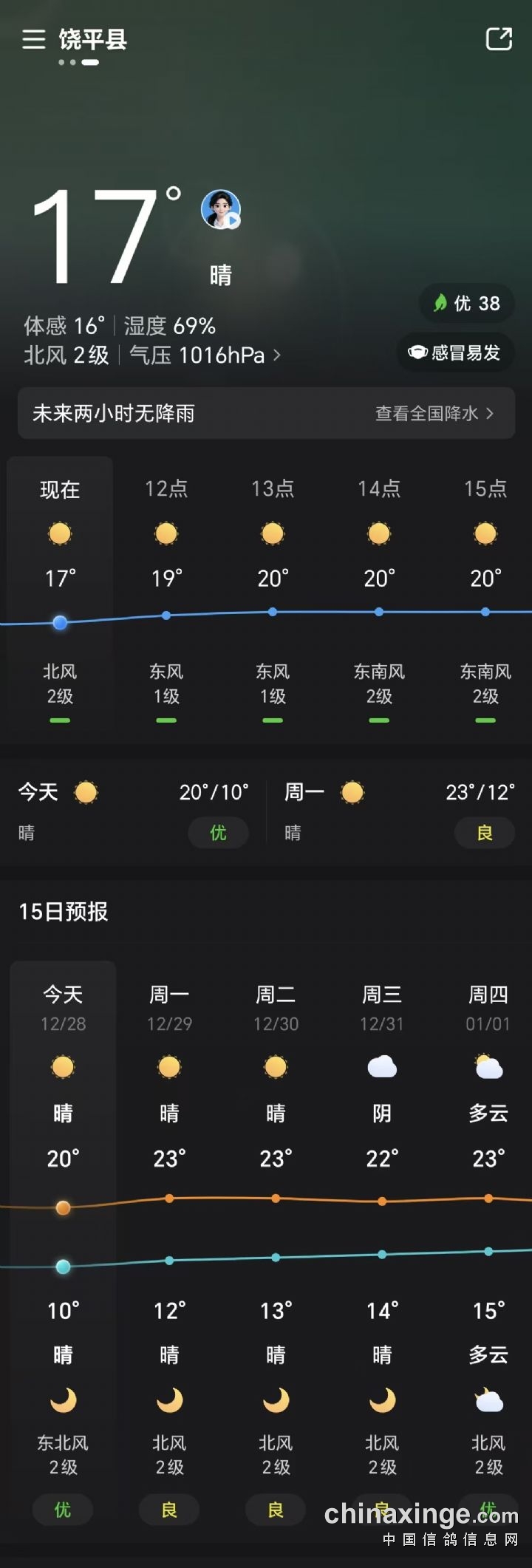Play the weather presenter voice broadcast
Screen dimensions: 532x1568
[x=221, y=209]
